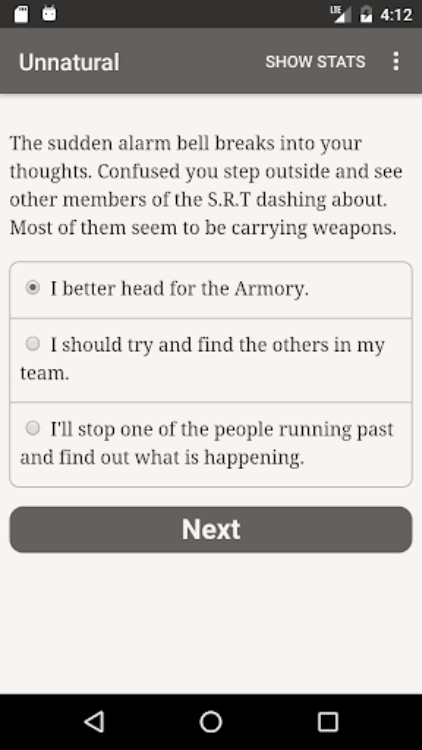Pick the option to stop a person running past
Screen dimensions: 422x750
[x=211, y=444]
